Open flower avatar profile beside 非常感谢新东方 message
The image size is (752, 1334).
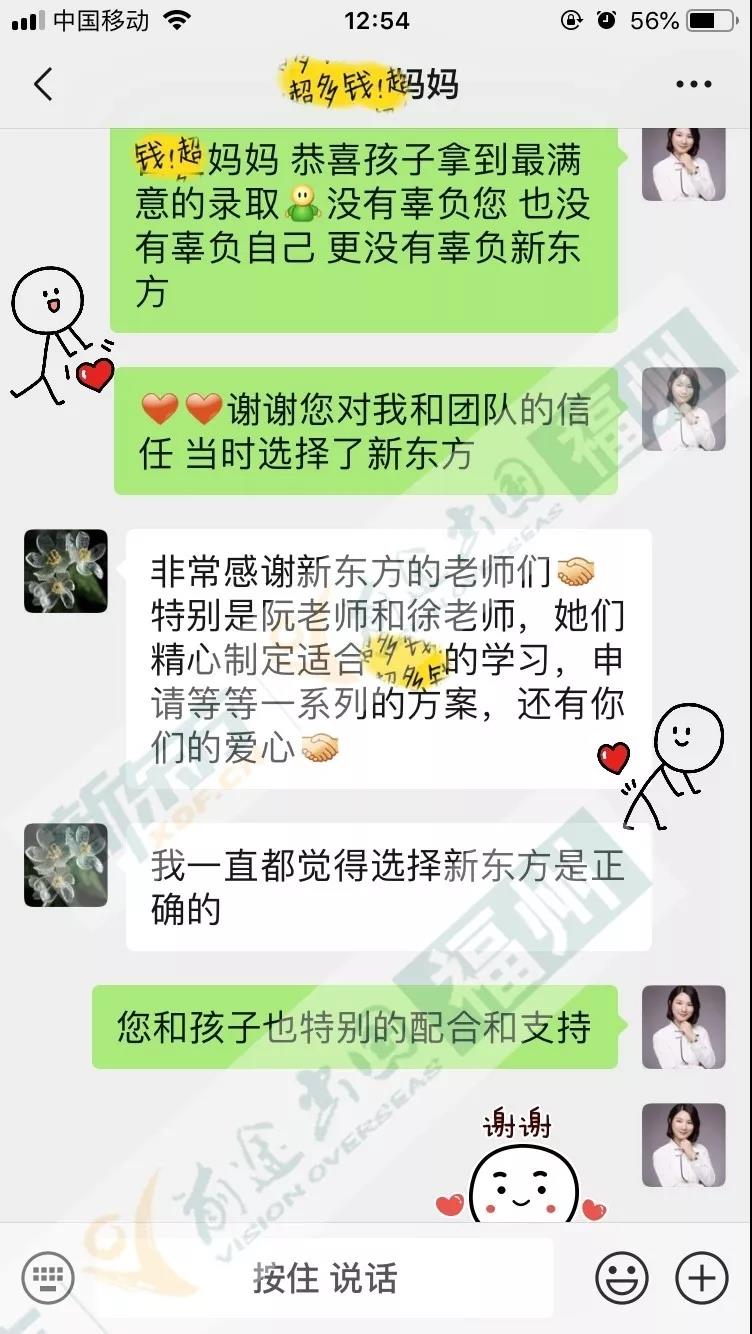[x=66, y=571]
